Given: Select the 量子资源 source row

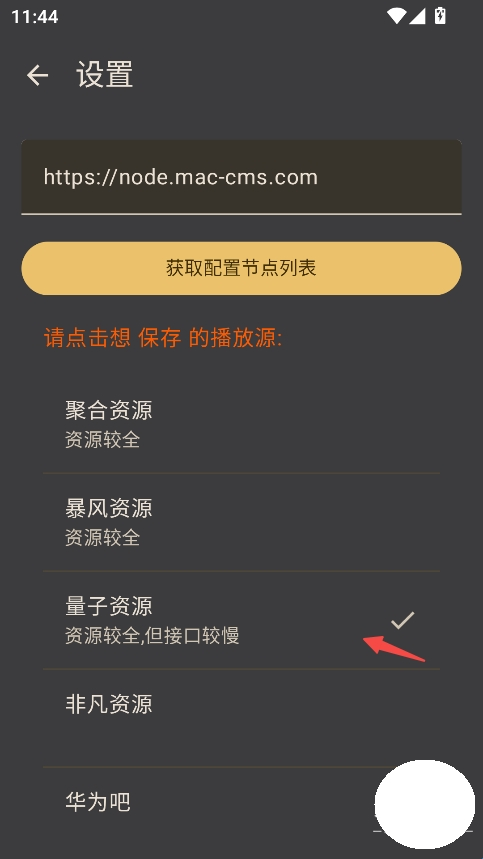Looking at the screenshot, I should click(241, 621).
